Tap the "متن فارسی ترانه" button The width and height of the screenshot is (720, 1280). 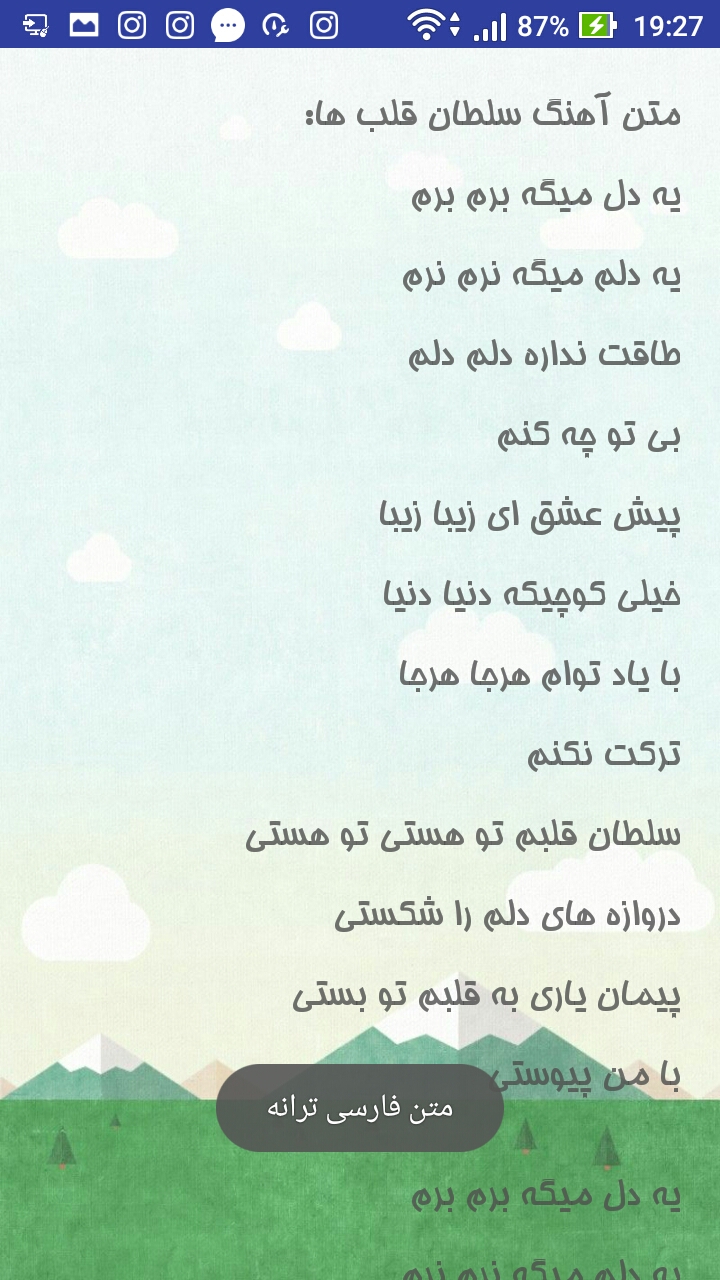358,1106
